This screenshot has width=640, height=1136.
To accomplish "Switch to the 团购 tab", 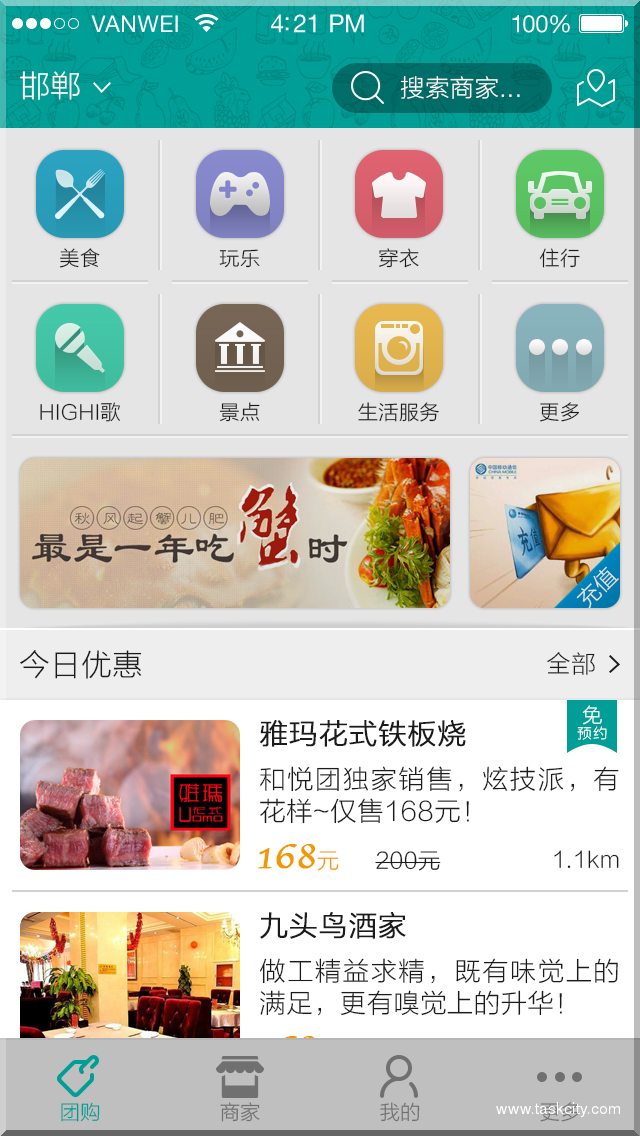I will (80, 1088).
